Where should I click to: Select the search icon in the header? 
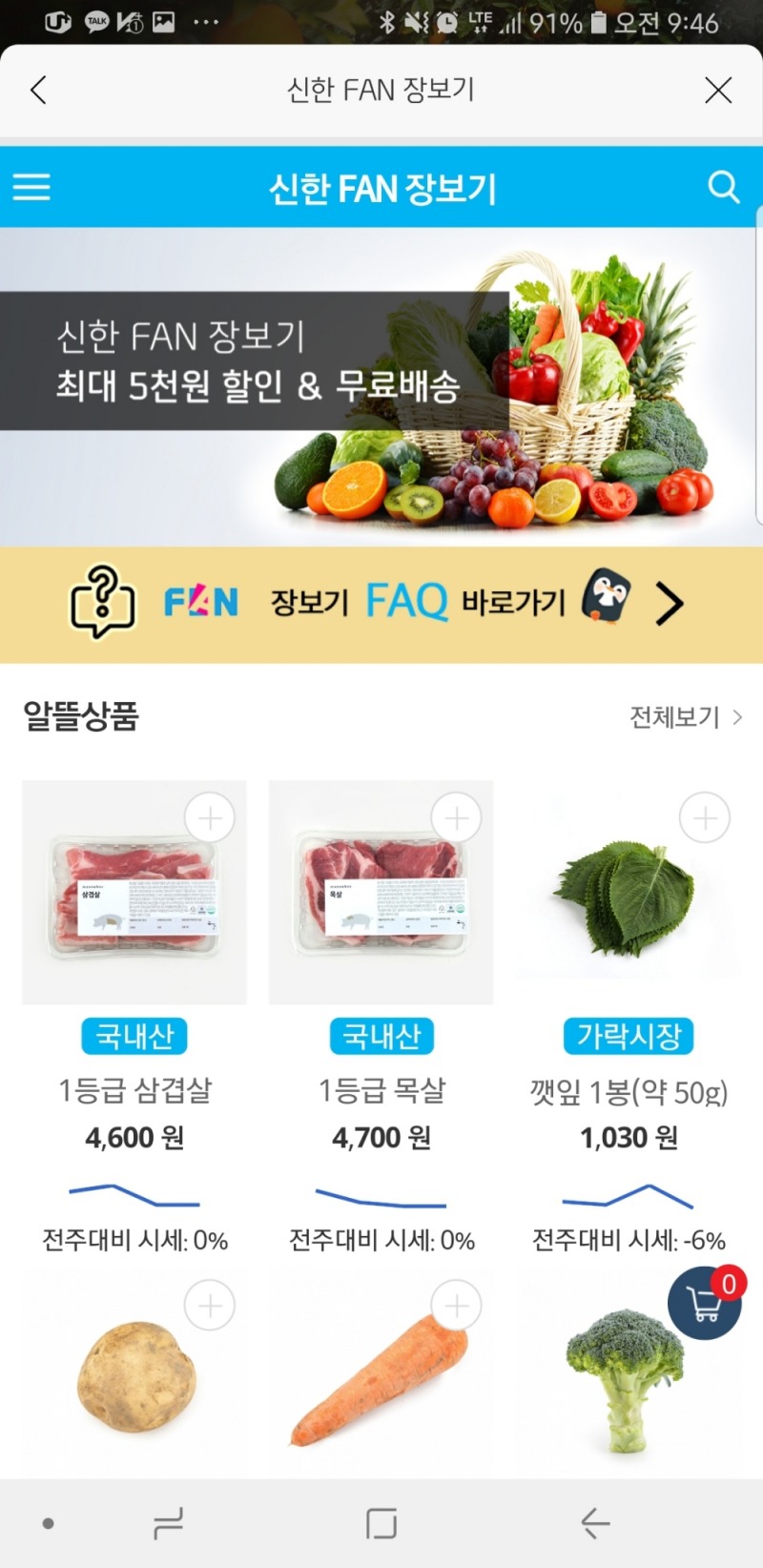[724, 187]
